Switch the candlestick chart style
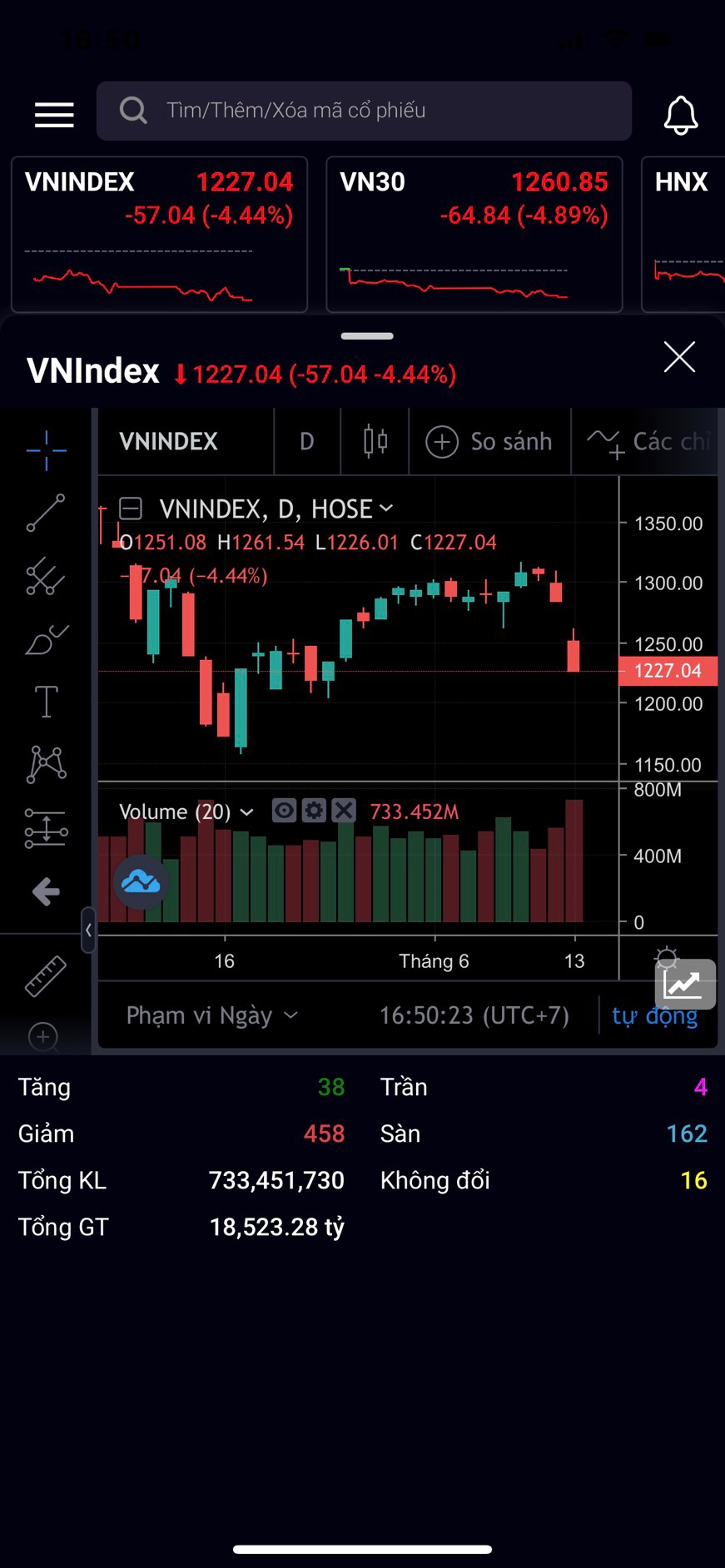Image resolution: width=725 pixels, height=1568 pixels. click(x=375, y=441)
